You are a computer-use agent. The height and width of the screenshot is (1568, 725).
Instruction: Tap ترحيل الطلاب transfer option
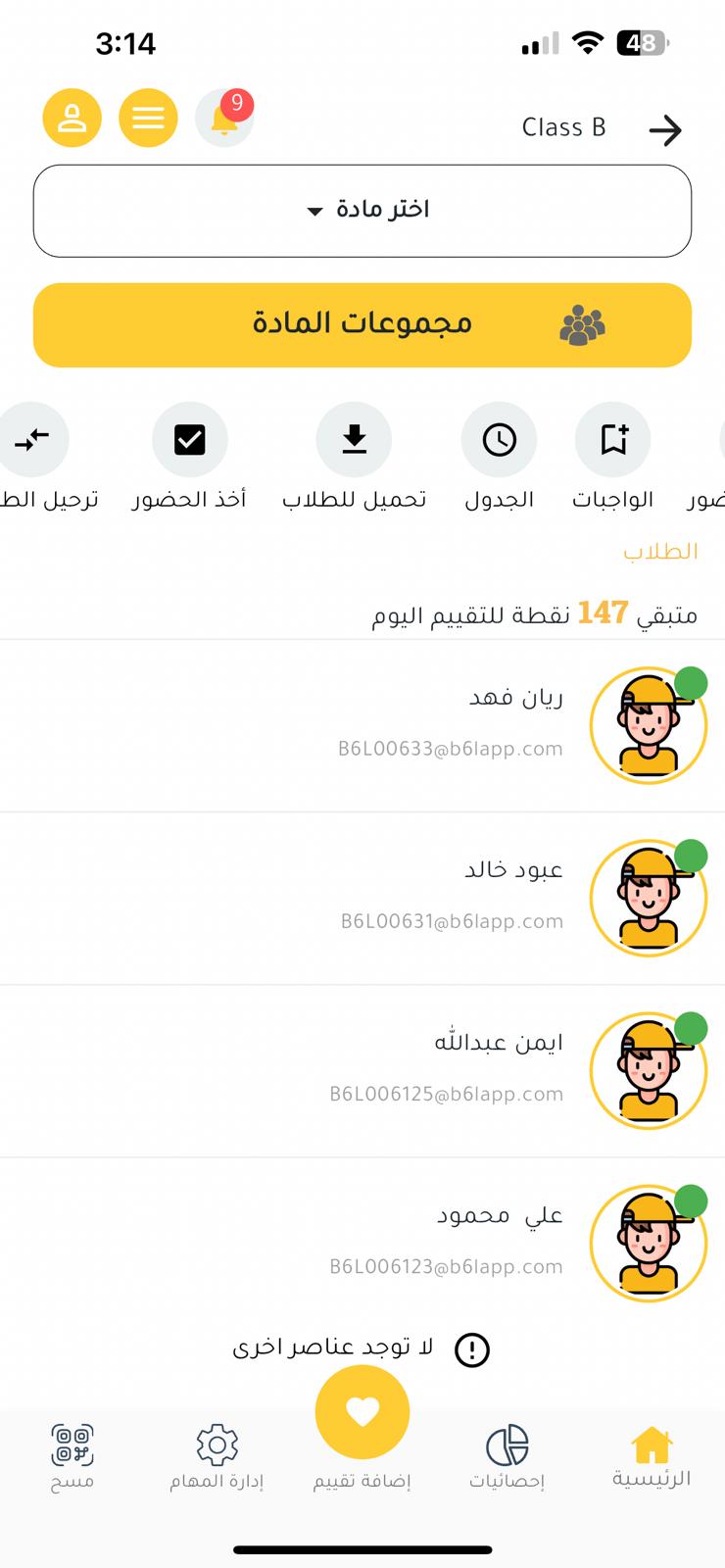click(x=32, y=440)
